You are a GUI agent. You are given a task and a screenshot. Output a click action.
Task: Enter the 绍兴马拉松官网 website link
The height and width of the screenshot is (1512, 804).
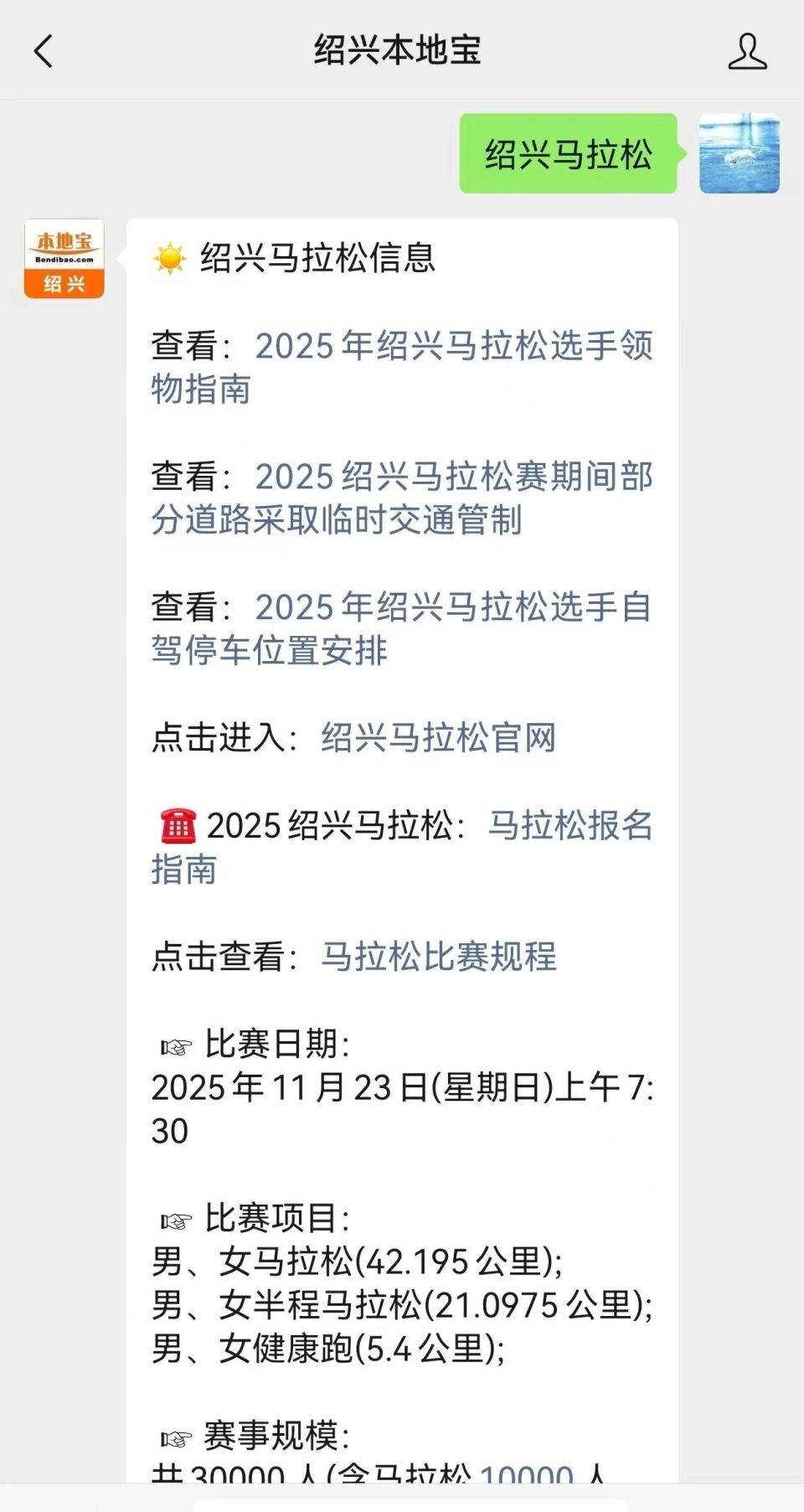[x=441, y=739]
